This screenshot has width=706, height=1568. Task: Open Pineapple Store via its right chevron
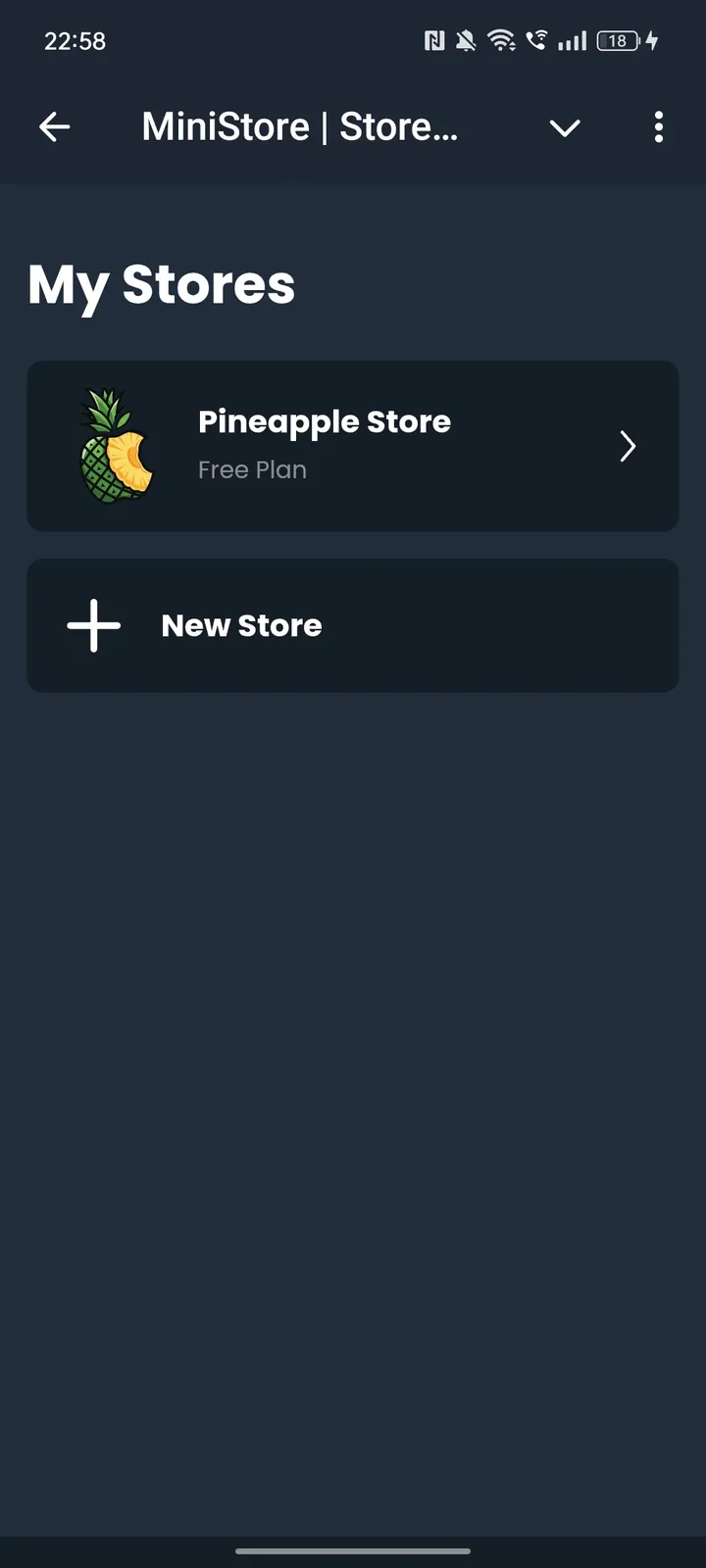pos(628,446)
